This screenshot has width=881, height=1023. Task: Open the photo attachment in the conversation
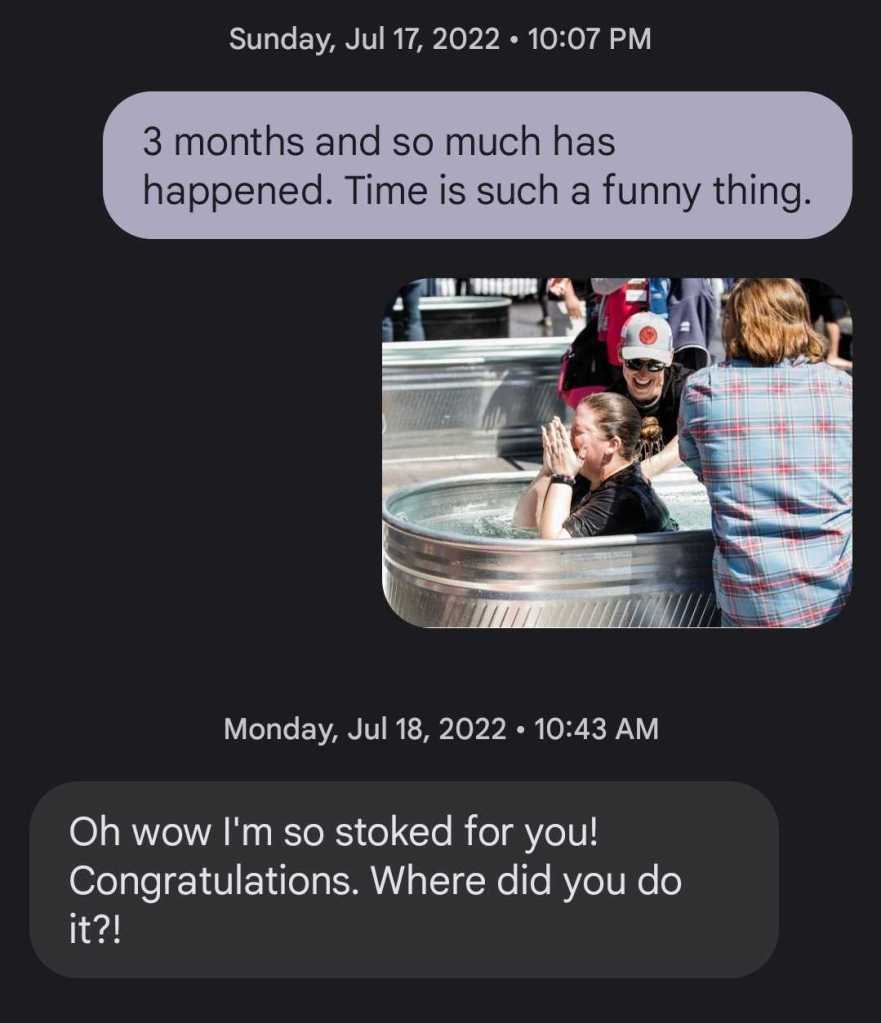[617, 452]
